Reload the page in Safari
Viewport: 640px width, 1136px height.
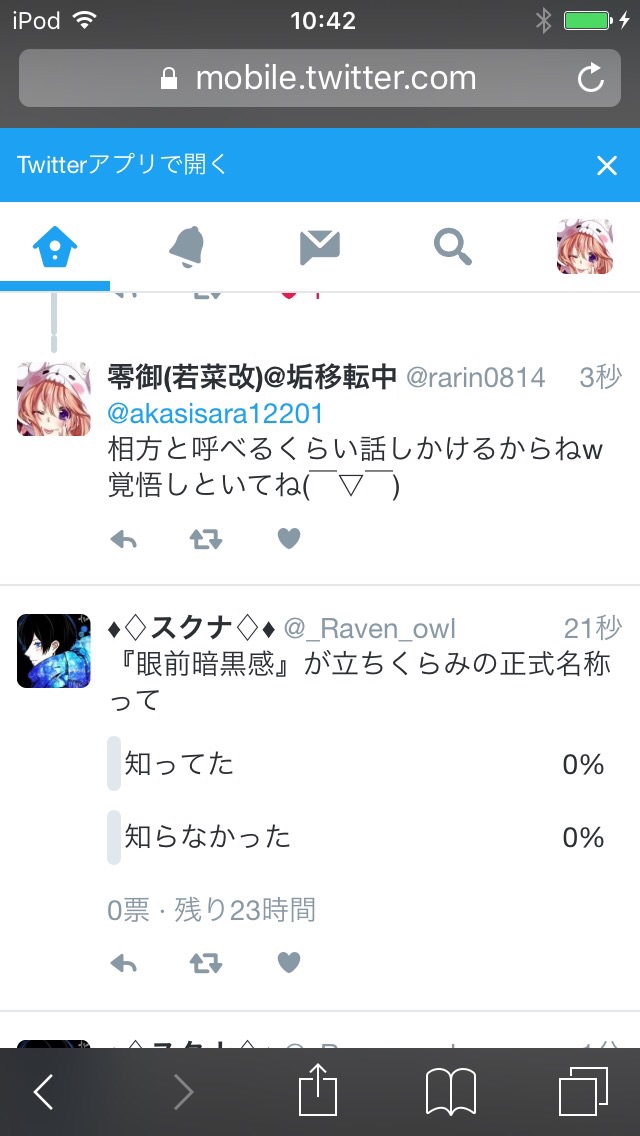tap(591, 78)
